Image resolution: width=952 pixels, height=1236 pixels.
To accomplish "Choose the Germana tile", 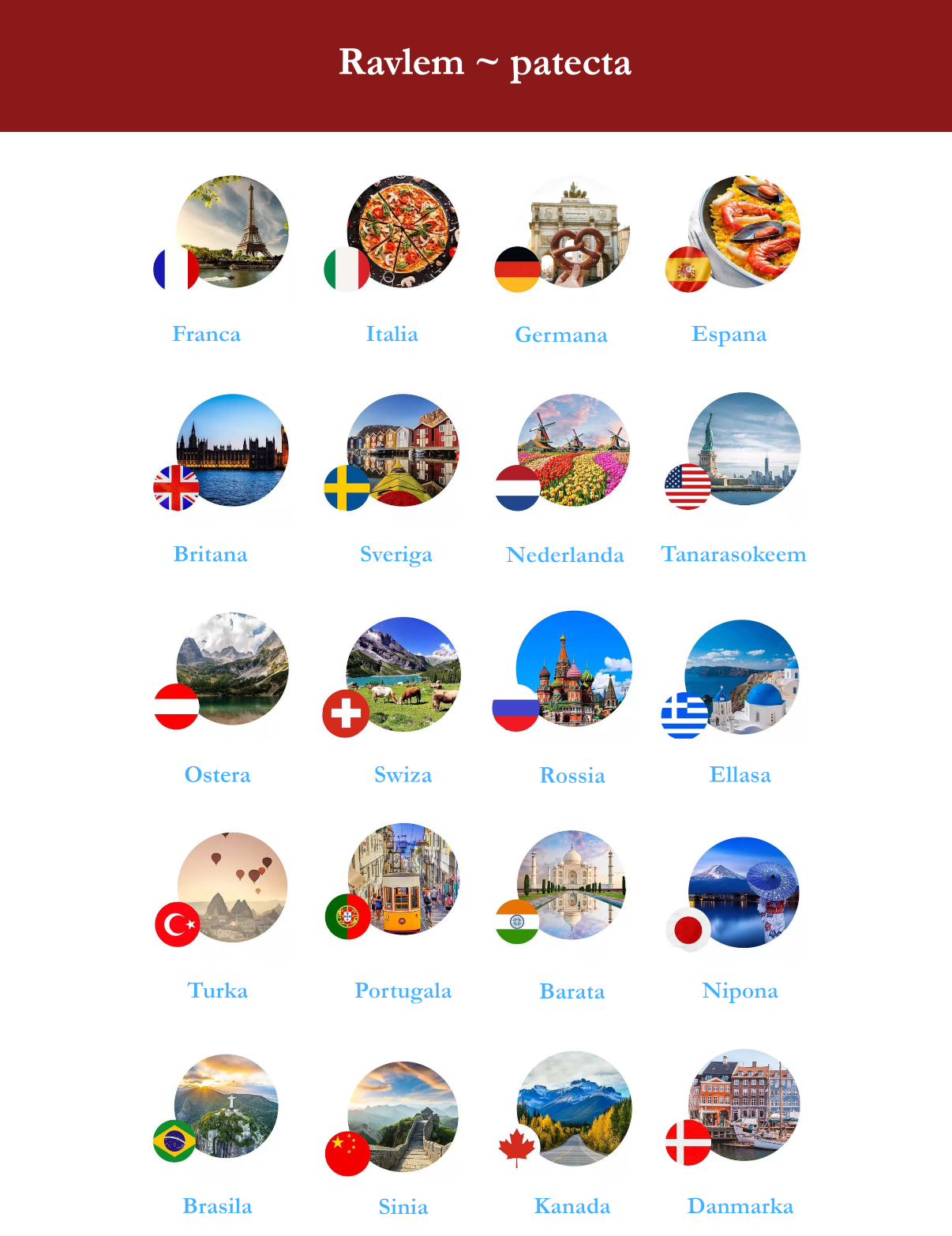I will 573,231.
